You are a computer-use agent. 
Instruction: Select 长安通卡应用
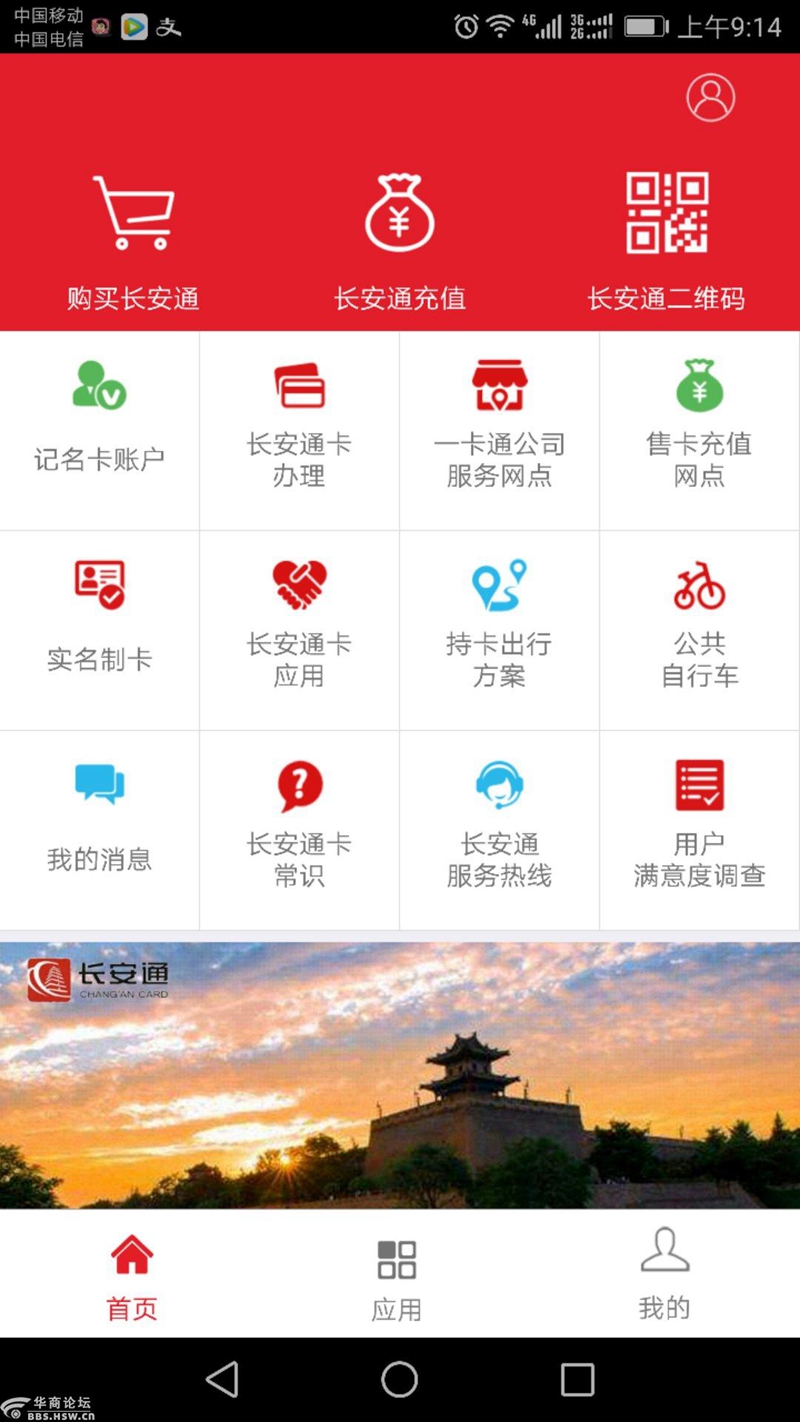click(x=299, y=630)
